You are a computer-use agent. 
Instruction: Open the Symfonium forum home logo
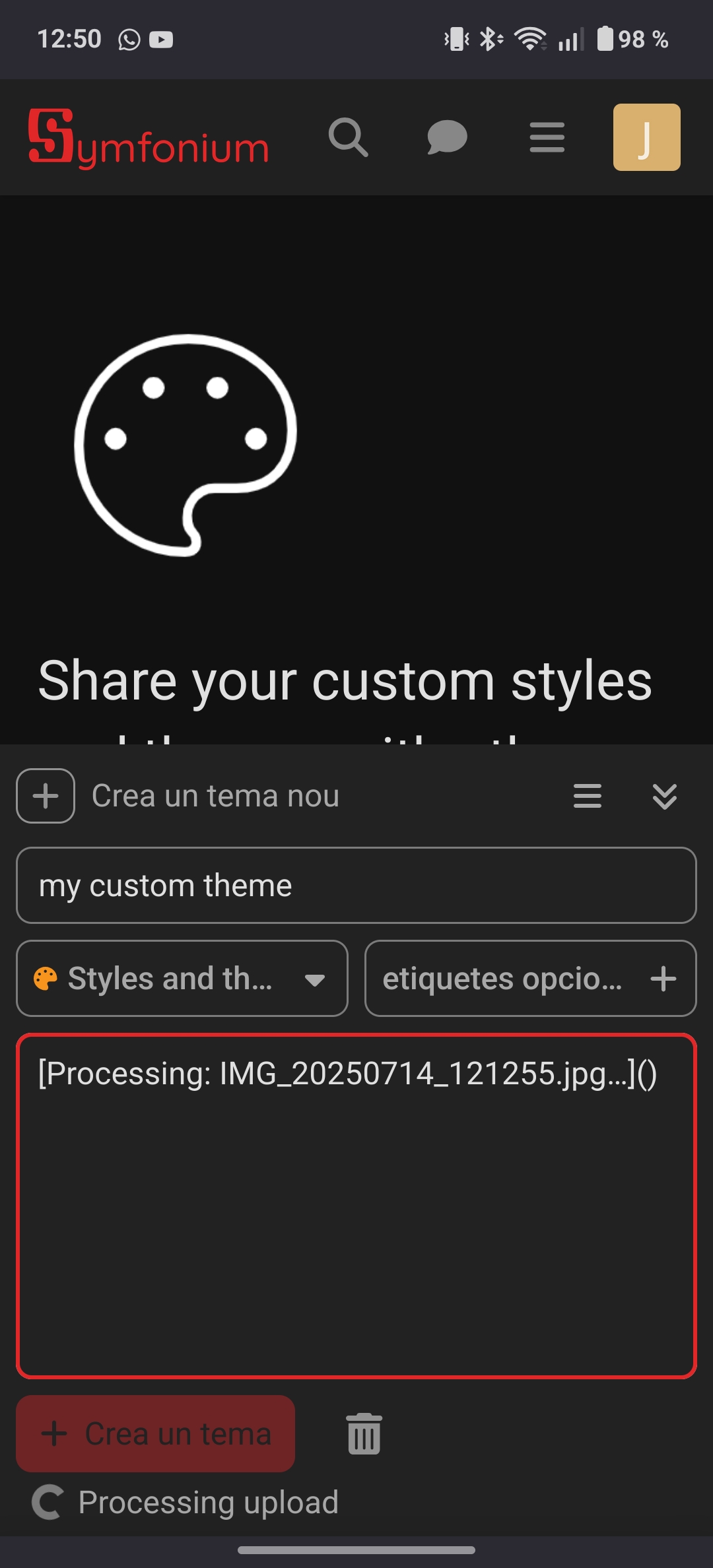coord(149,137)
